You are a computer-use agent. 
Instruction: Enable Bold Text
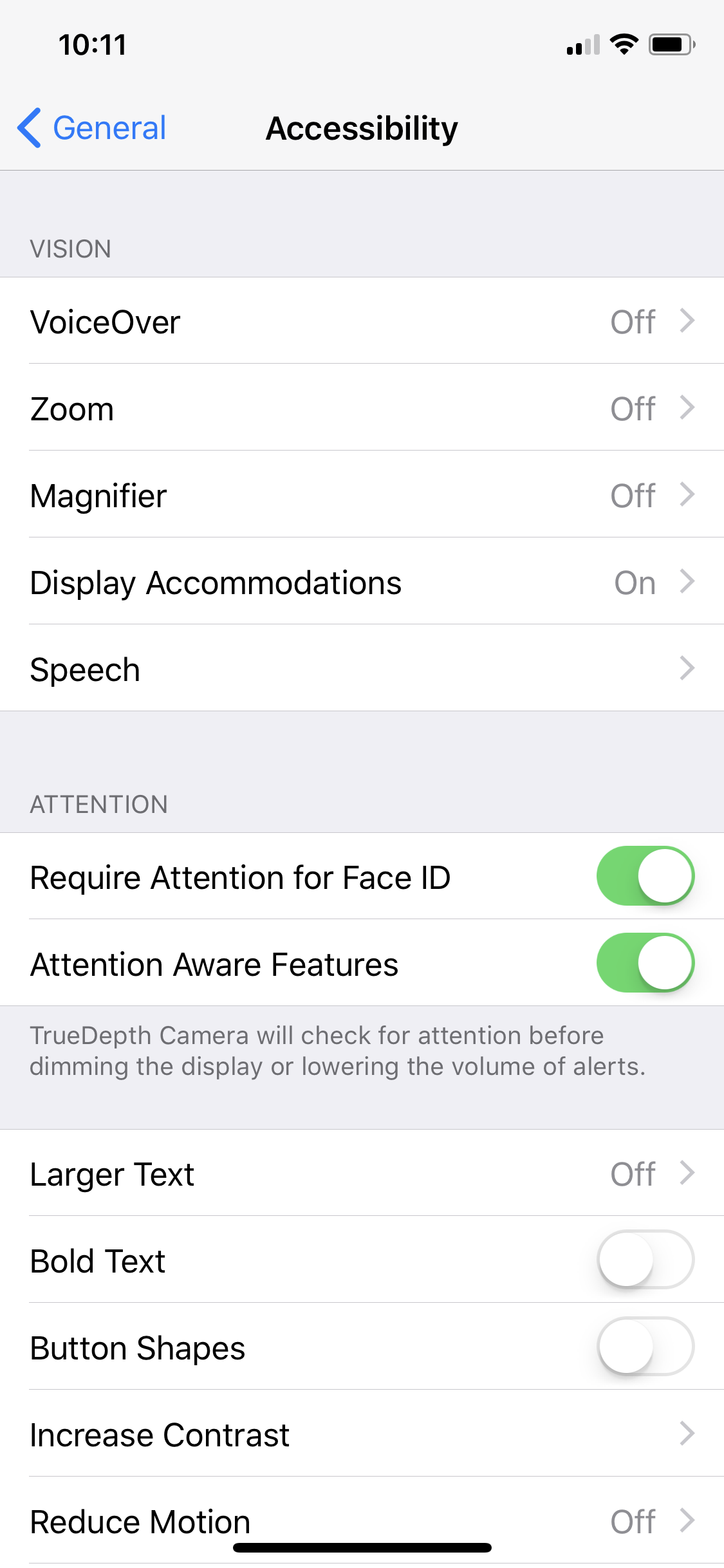click(x=645, y=1260)
